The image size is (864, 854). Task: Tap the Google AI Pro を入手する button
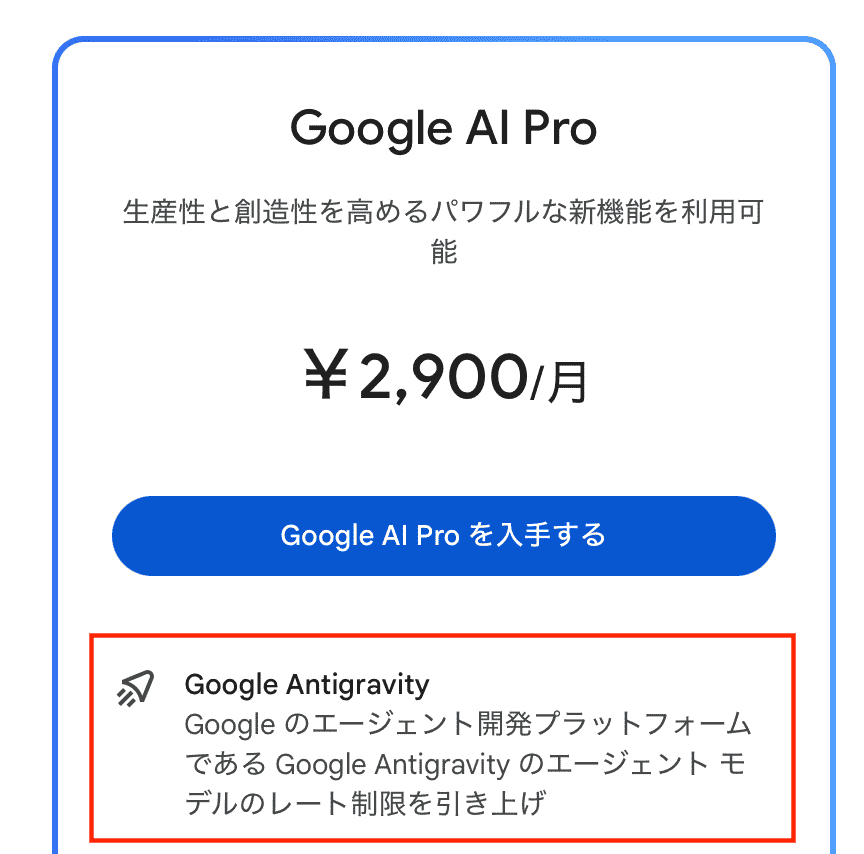click(443, 535)
